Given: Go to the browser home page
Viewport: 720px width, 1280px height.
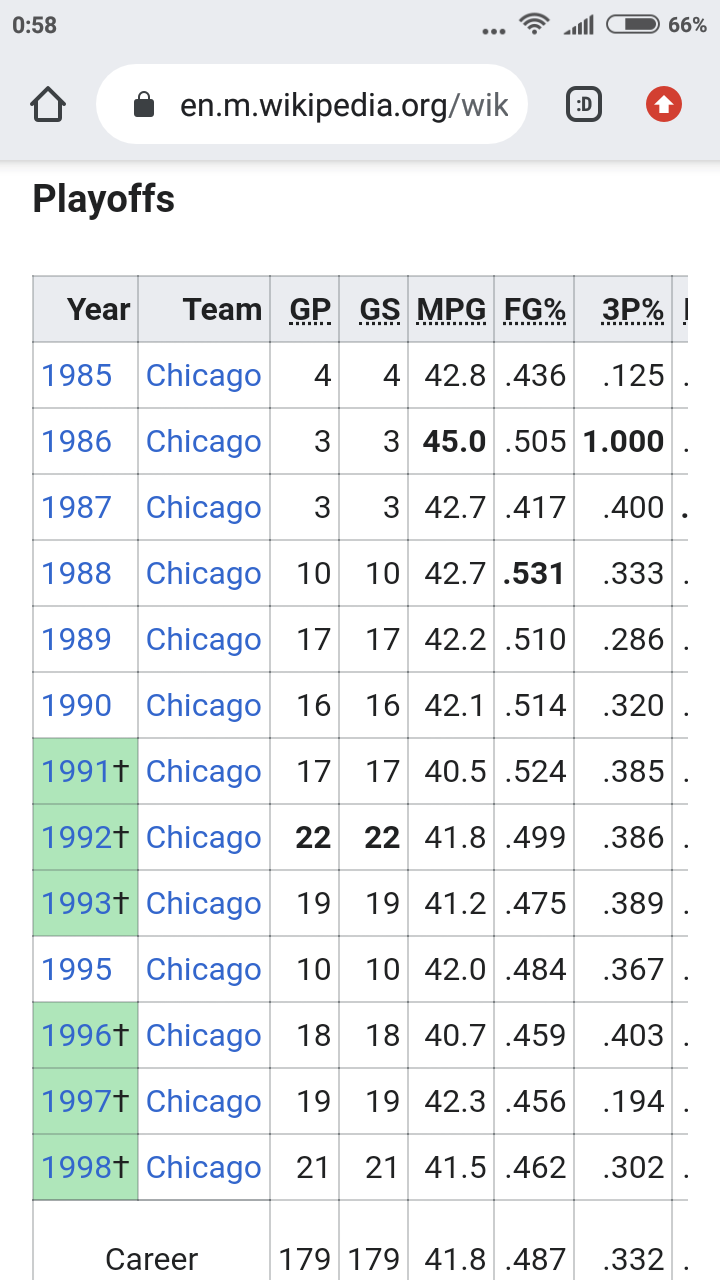Looking at the screenshot, I should [48, 105].
